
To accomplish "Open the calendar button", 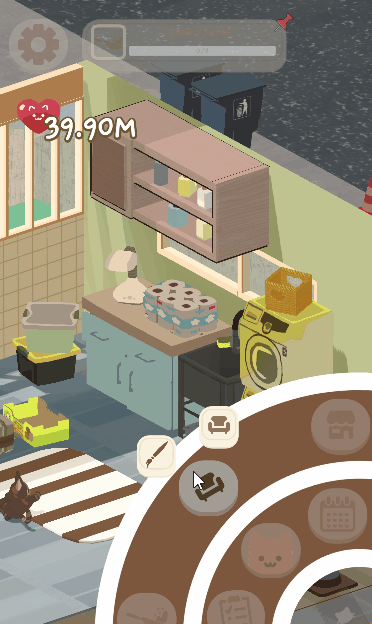I will coord(337,515).
